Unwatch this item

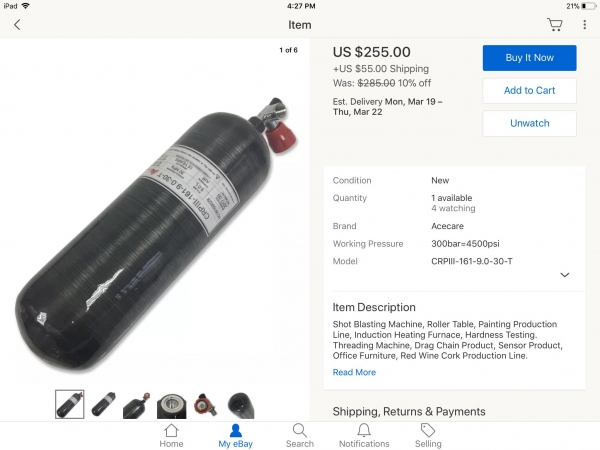pos(529,123)
